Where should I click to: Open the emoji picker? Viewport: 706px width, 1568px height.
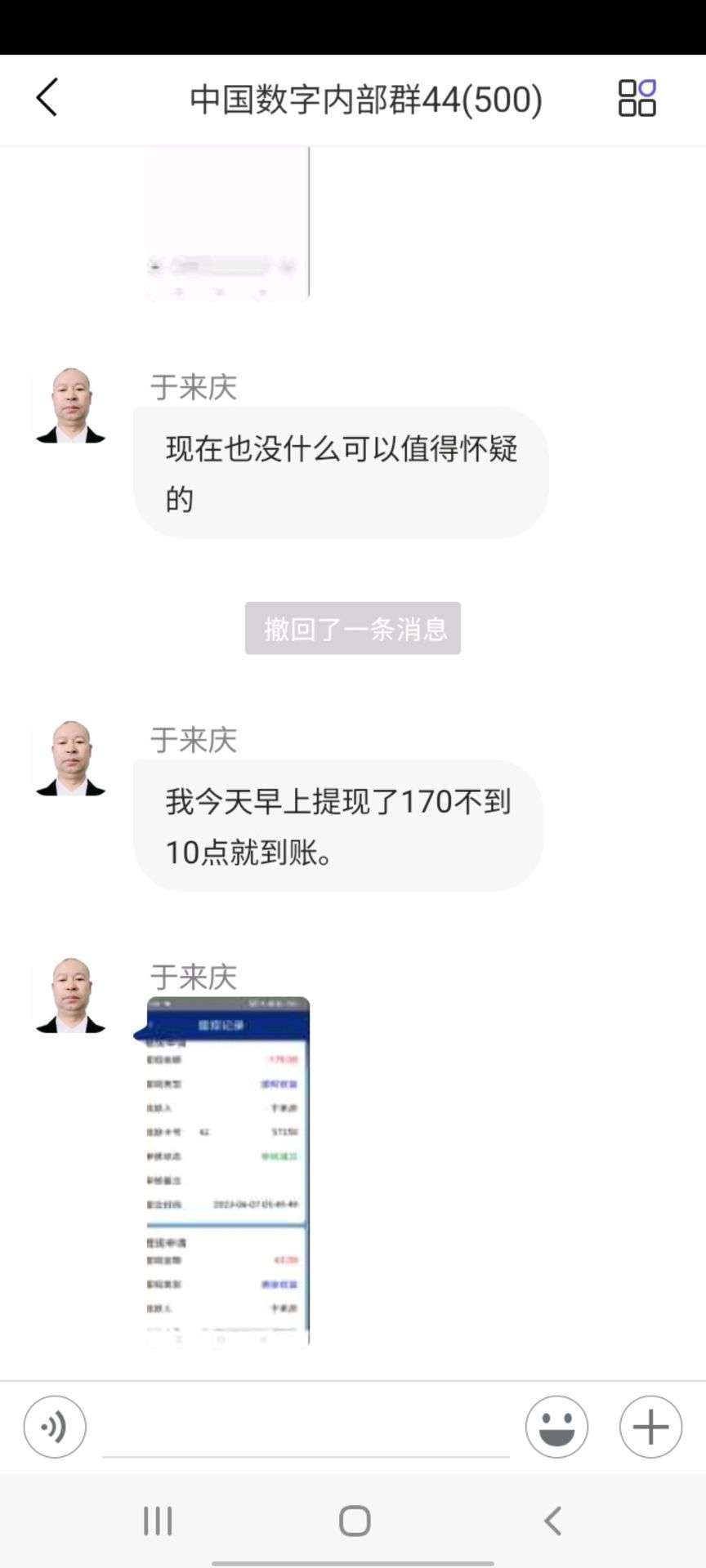556,1427
